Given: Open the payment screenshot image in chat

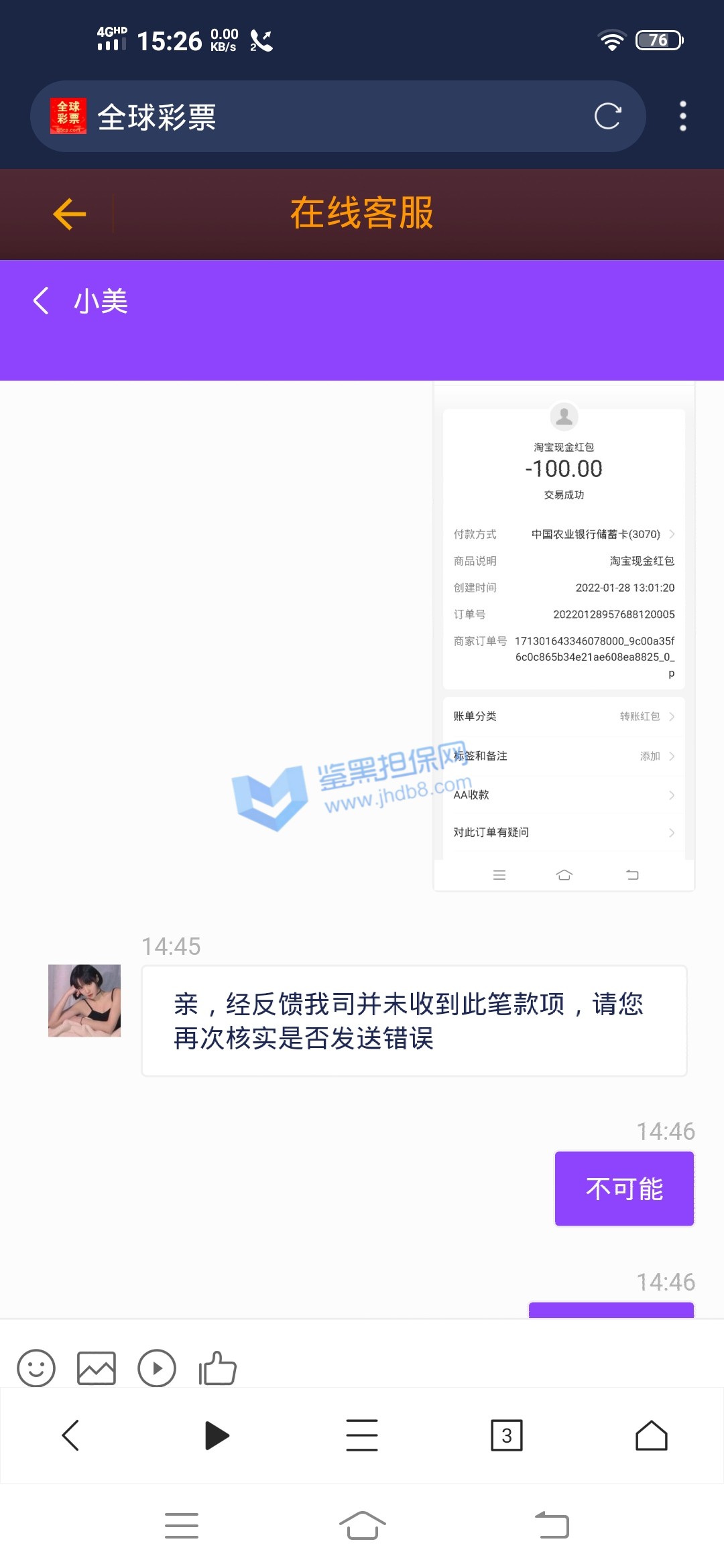Looking at the screenshot, I should [564, 635].
